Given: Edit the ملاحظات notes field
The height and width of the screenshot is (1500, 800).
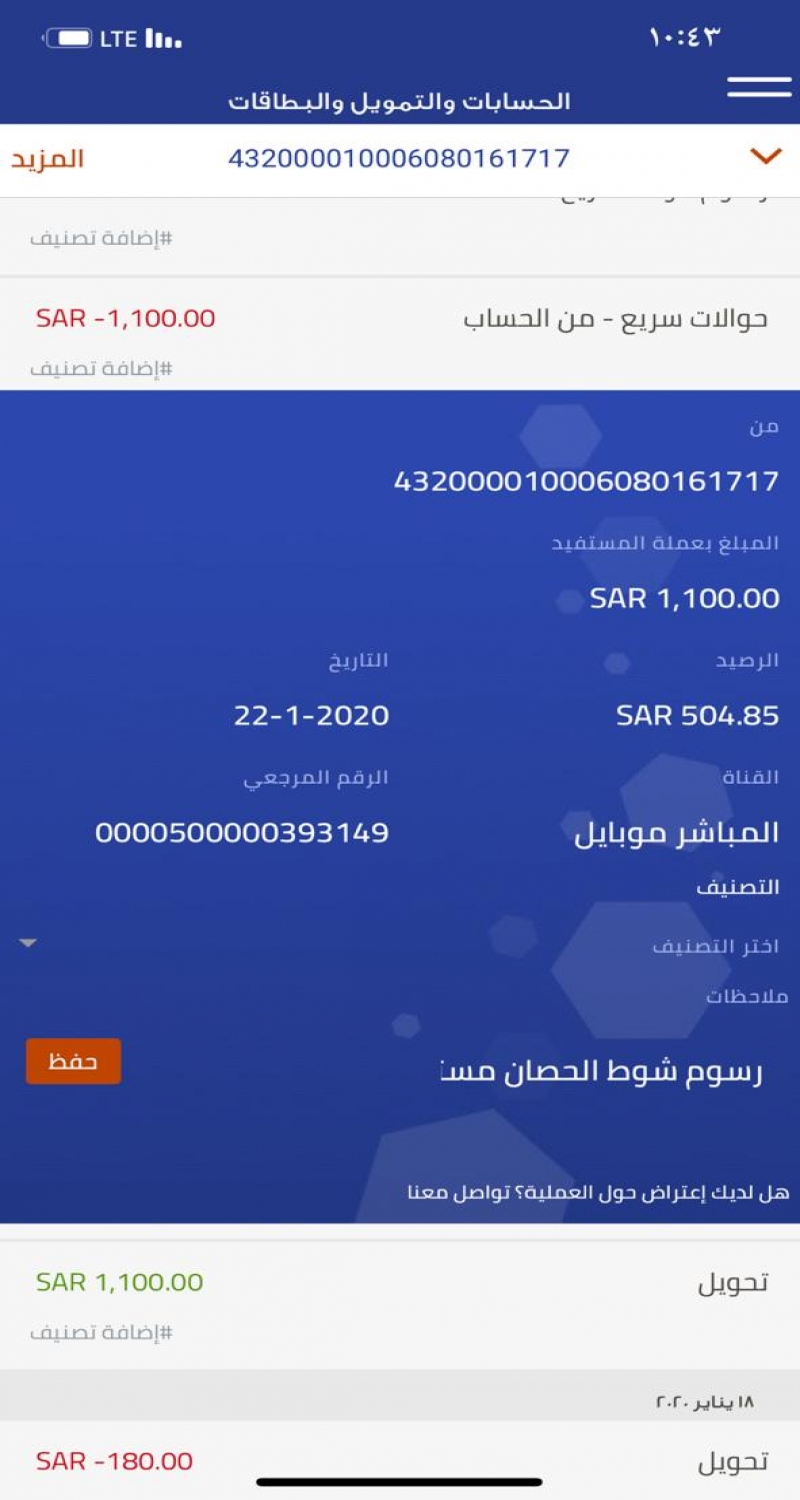Looking at the screenshot, I should [600, 1072].
